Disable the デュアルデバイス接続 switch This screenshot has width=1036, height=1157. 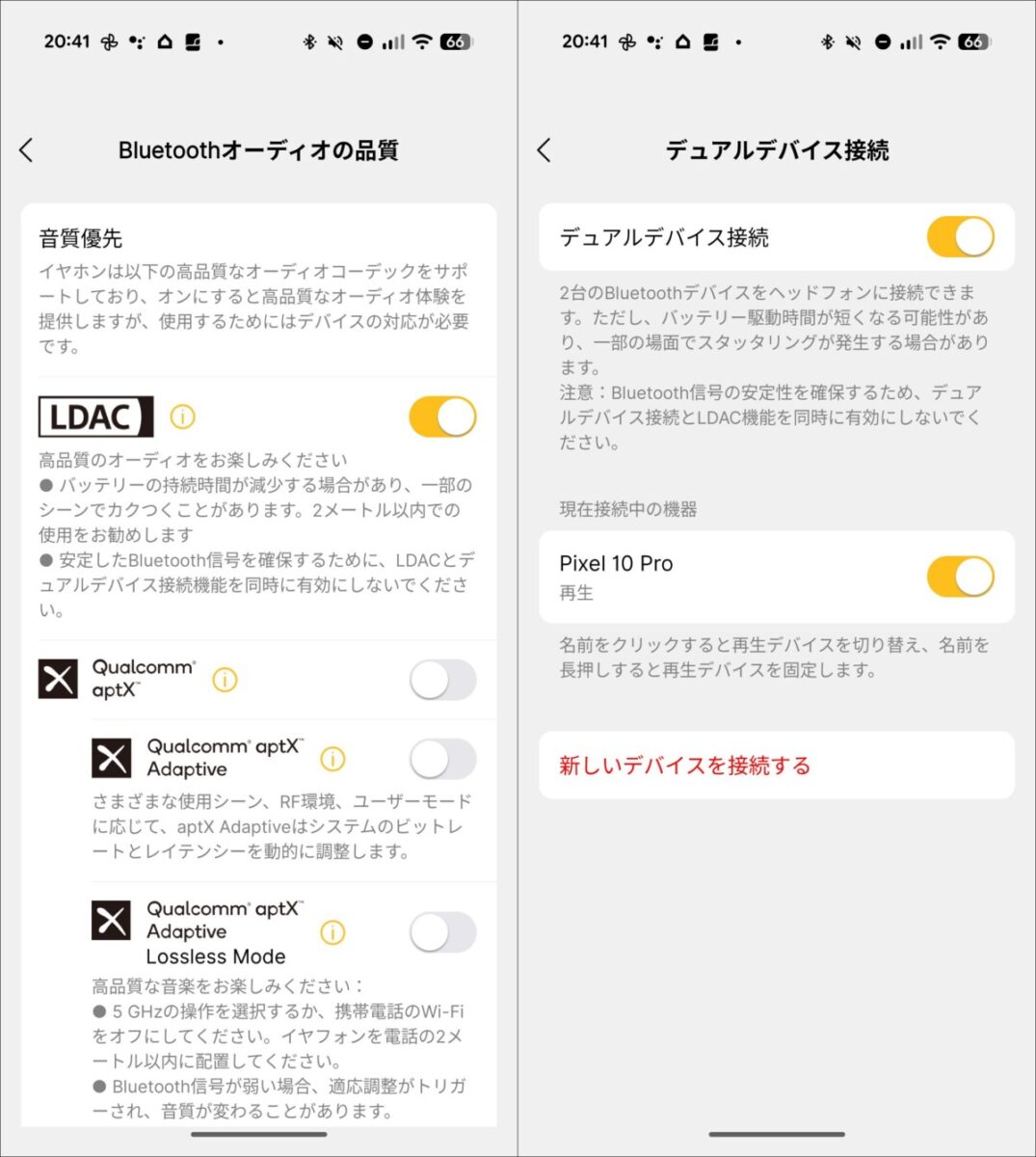click(960, 237)
